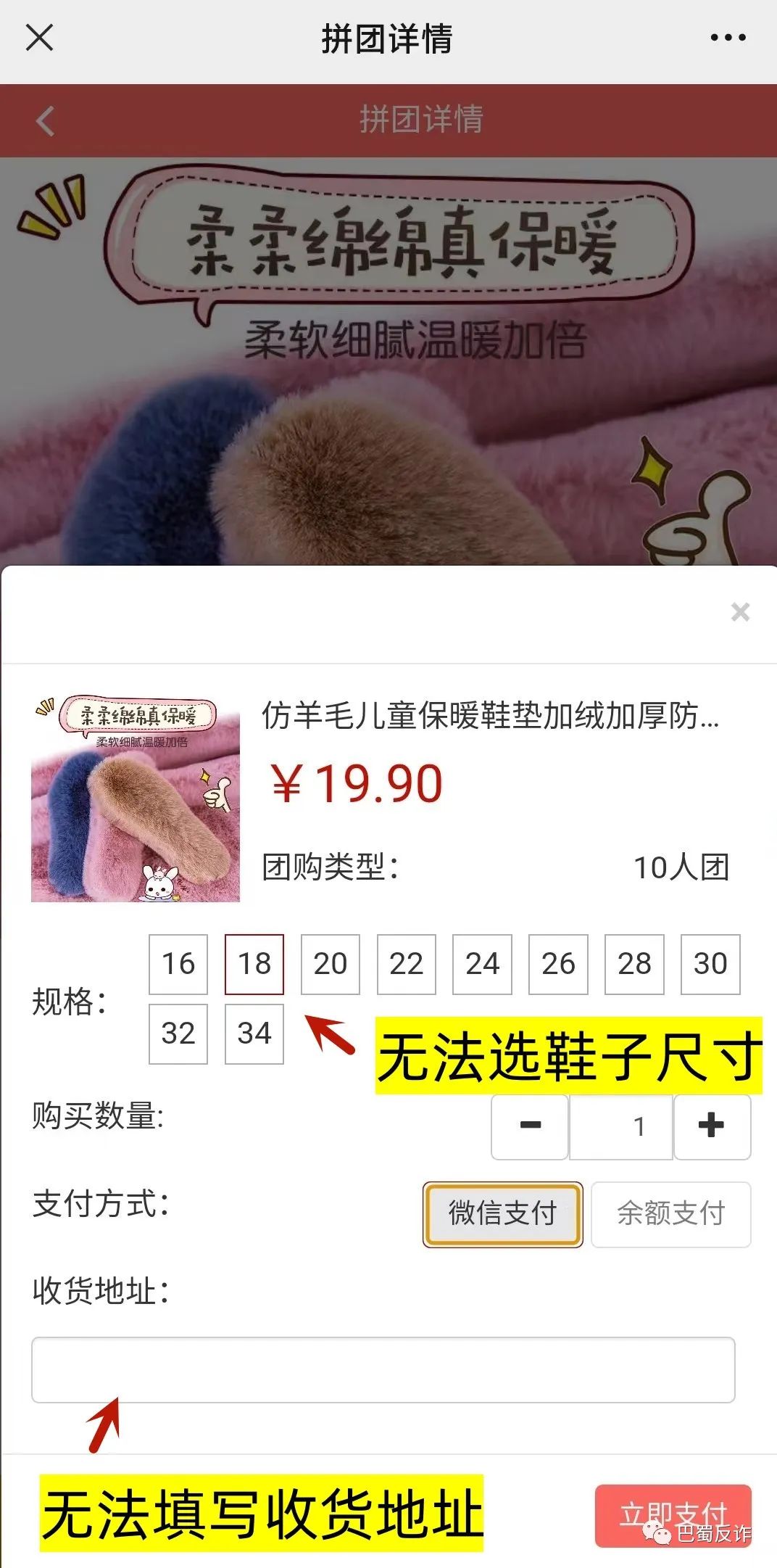The width and height of the screenshot is (777, 1568).
Task: Open the three-dot overflow menu
Action: [728, 38]
